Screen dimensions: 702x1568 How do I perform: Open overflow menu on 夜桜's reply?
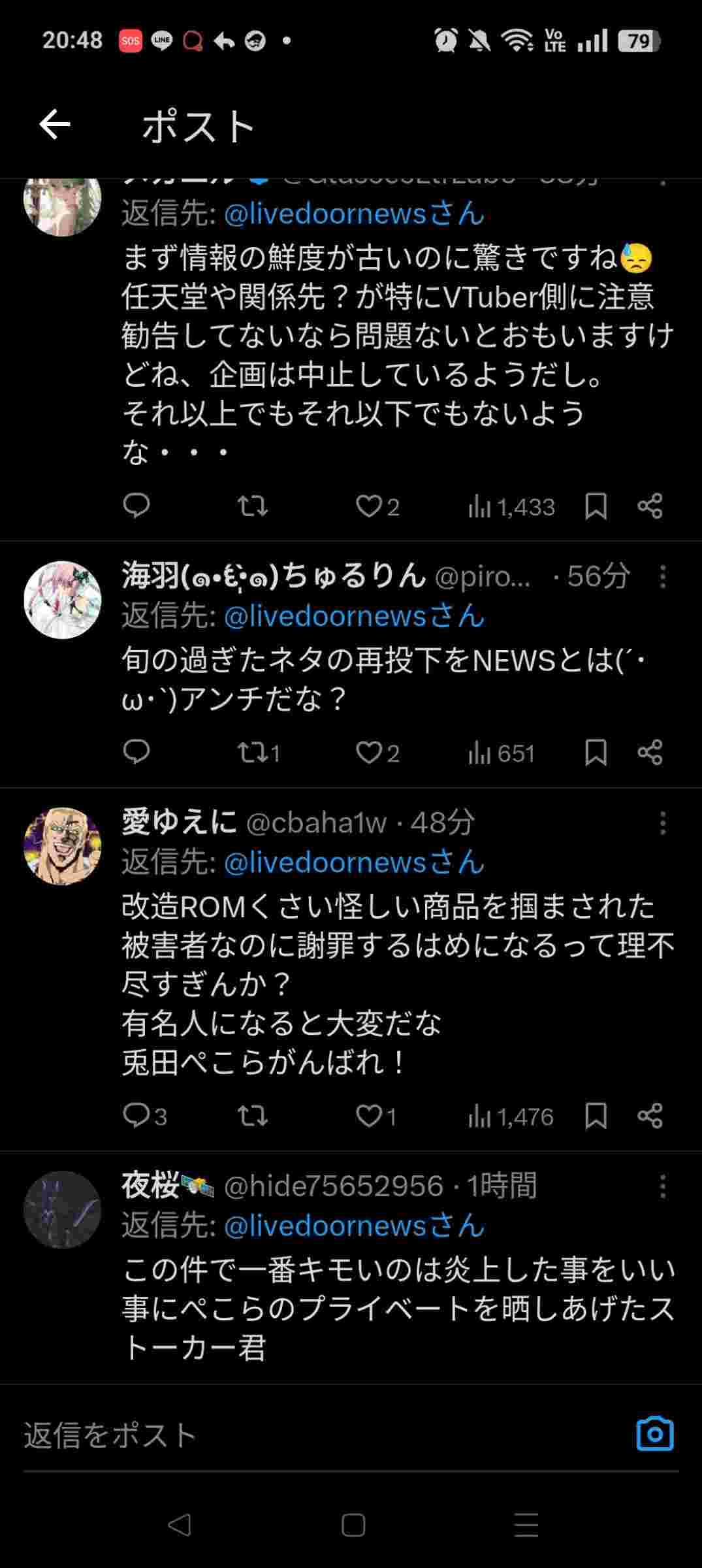(663, 1186)
